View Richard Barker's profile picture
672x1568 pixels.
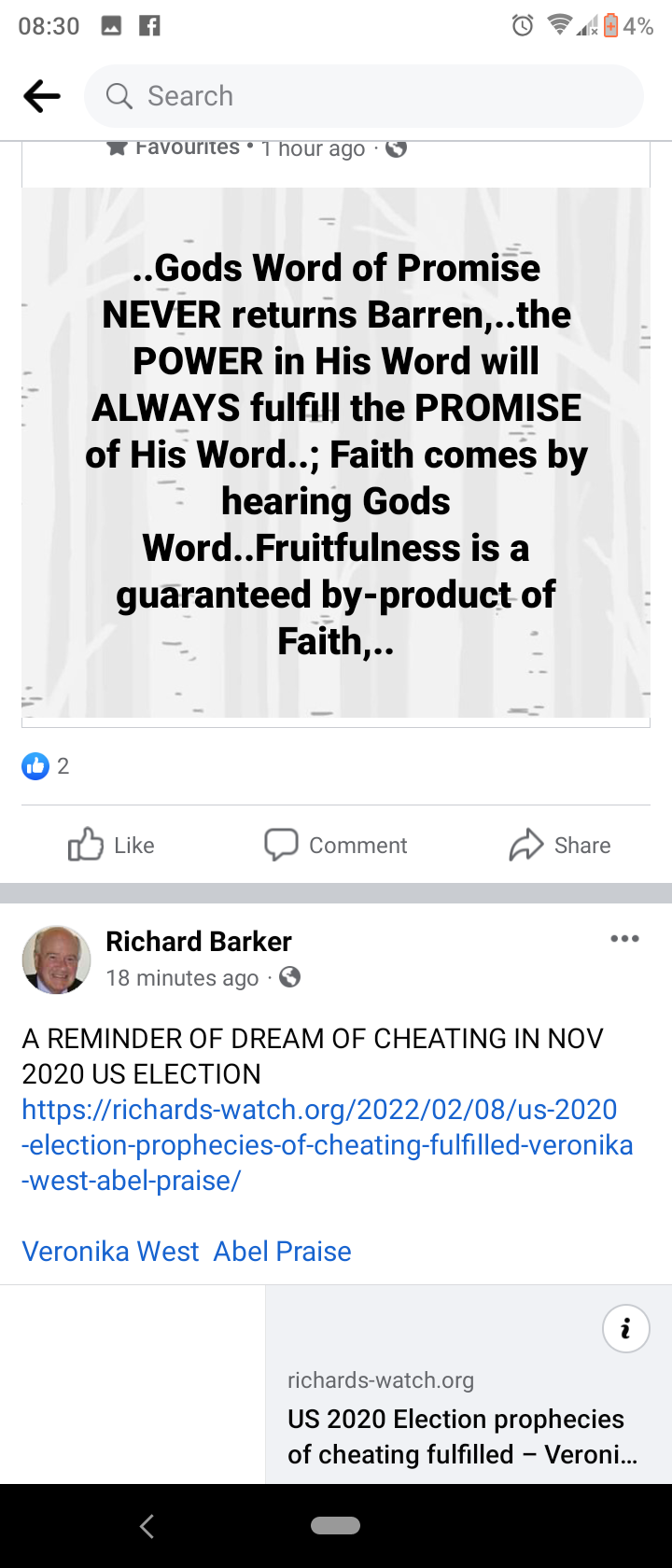[x=56, y=959]
